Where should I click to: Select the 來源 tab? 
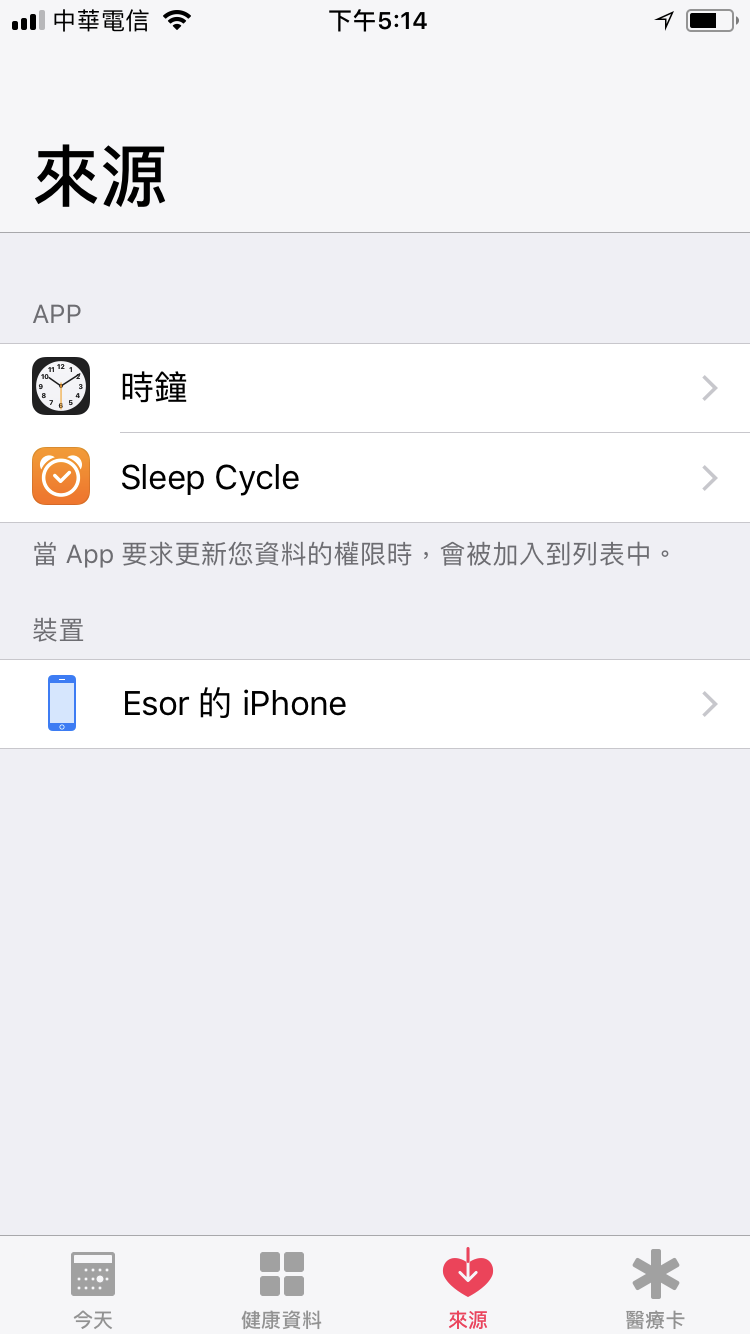[x=468, y=1288]
